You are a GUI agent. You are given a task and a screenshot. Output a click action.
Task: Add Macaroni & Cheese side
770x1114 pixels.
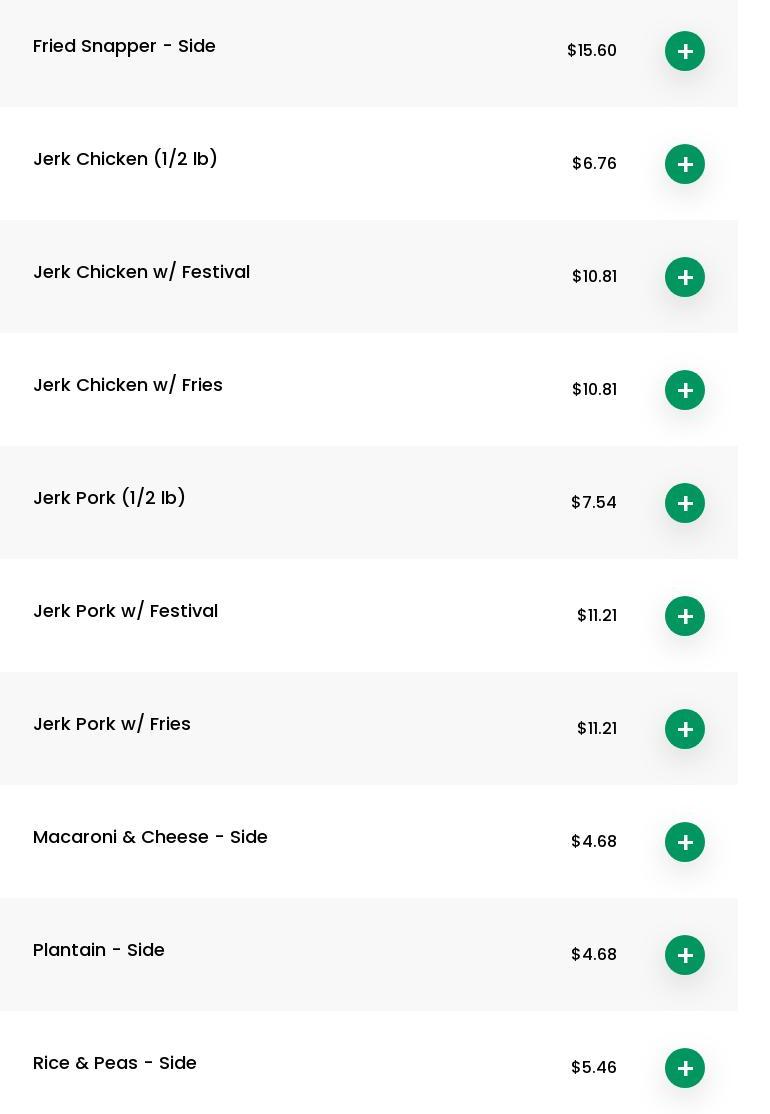(x=685, y=842)
